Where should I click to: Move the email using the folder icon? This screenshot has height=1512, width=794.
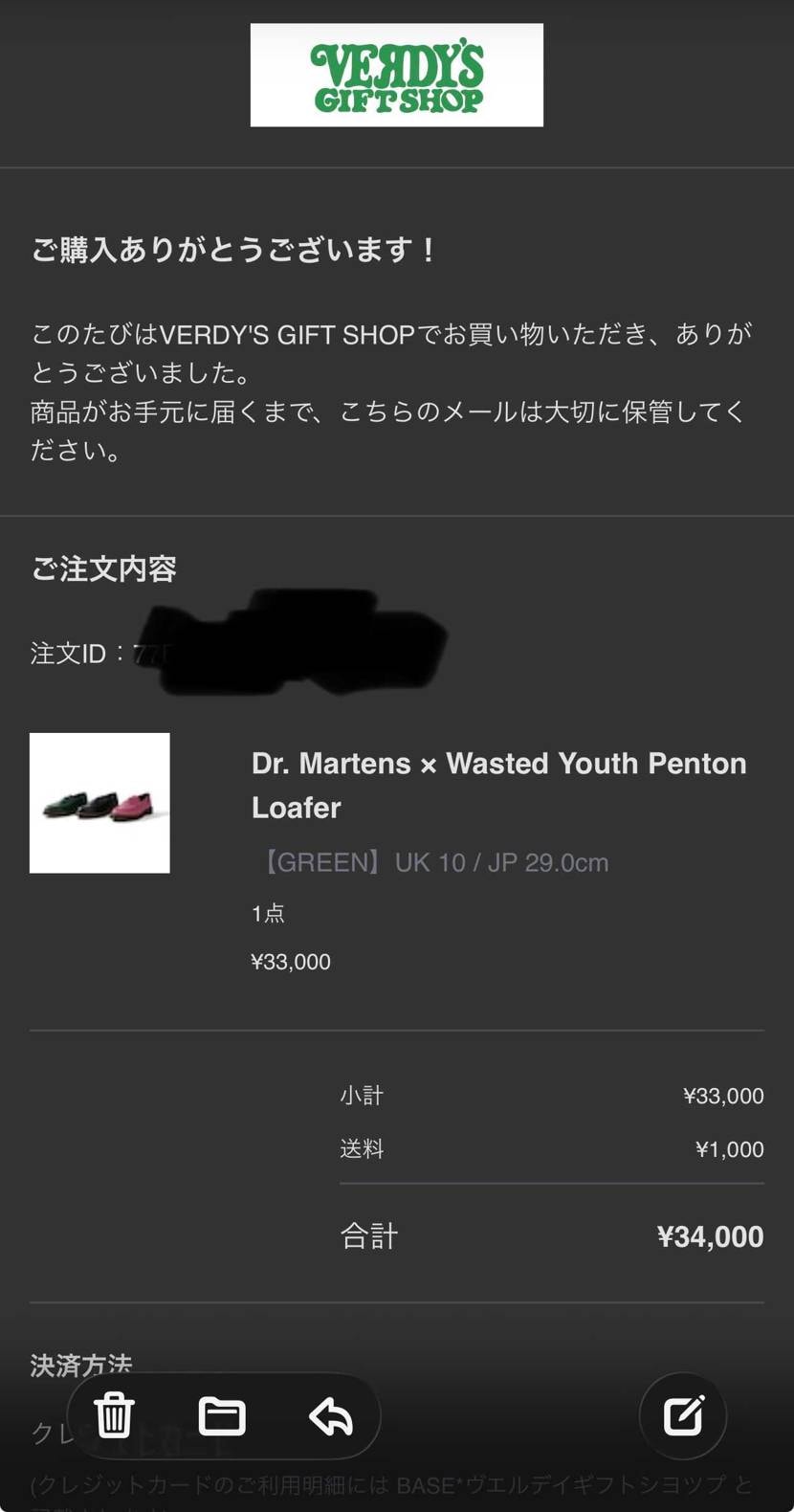click(x=222, y=1416)
